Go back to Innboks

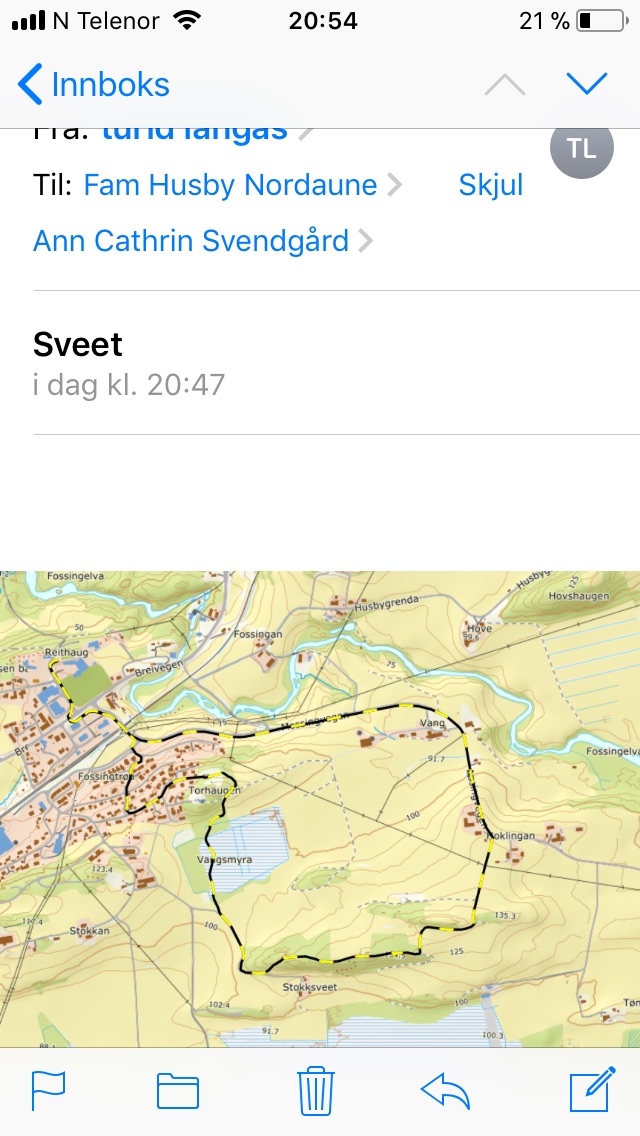click(x=94, y=85)
